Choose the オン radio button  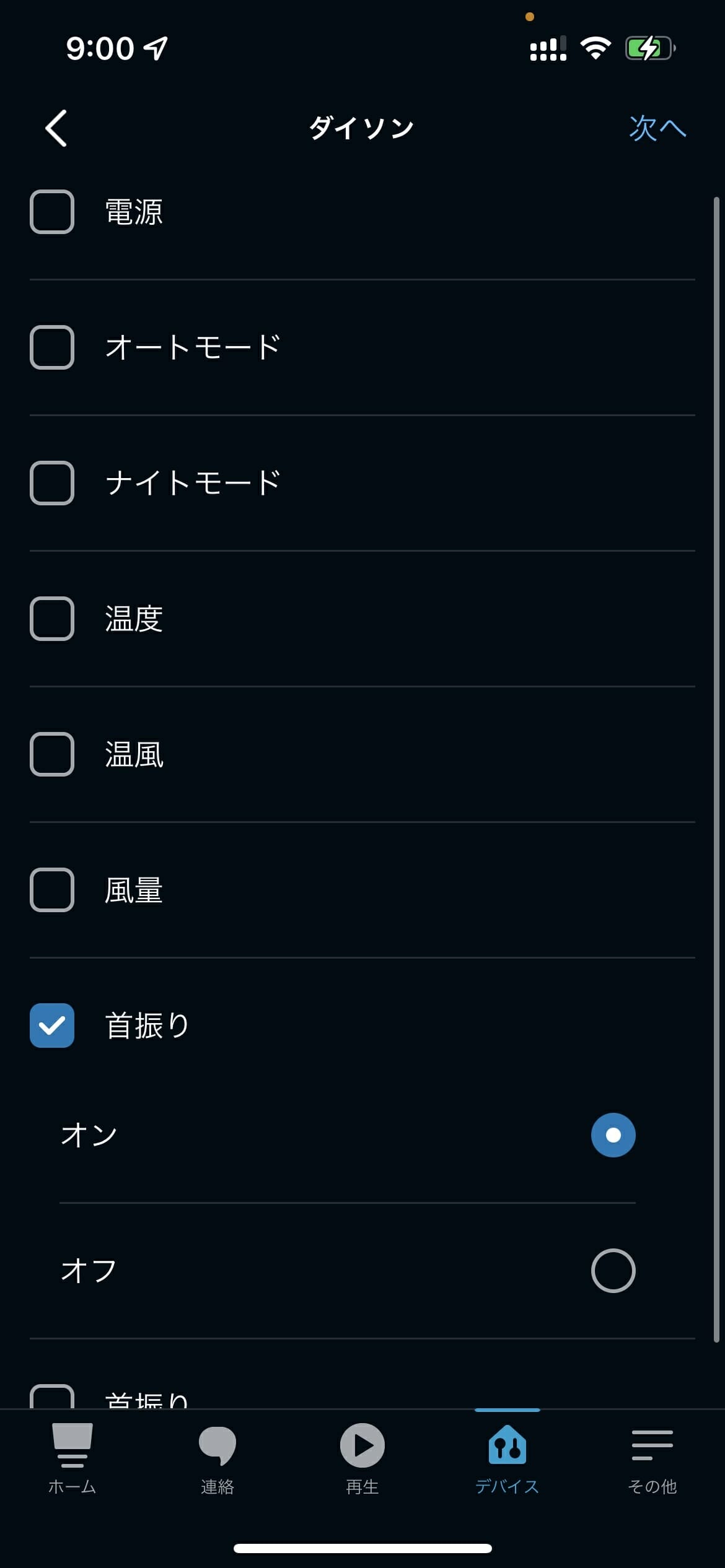click(x=613, y=1135)
